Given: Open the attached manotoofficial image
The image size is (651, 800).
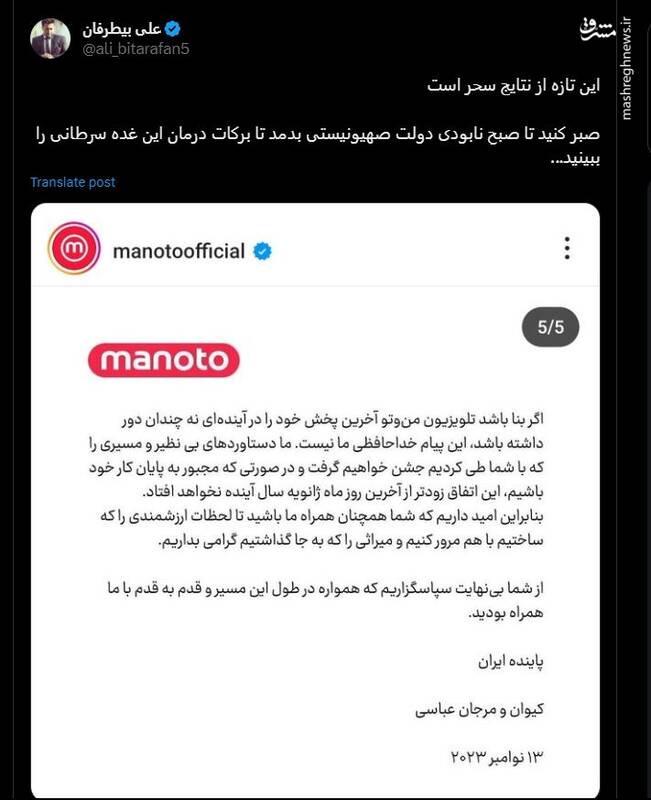Looking at the screenshot, I should pos(314,500).
